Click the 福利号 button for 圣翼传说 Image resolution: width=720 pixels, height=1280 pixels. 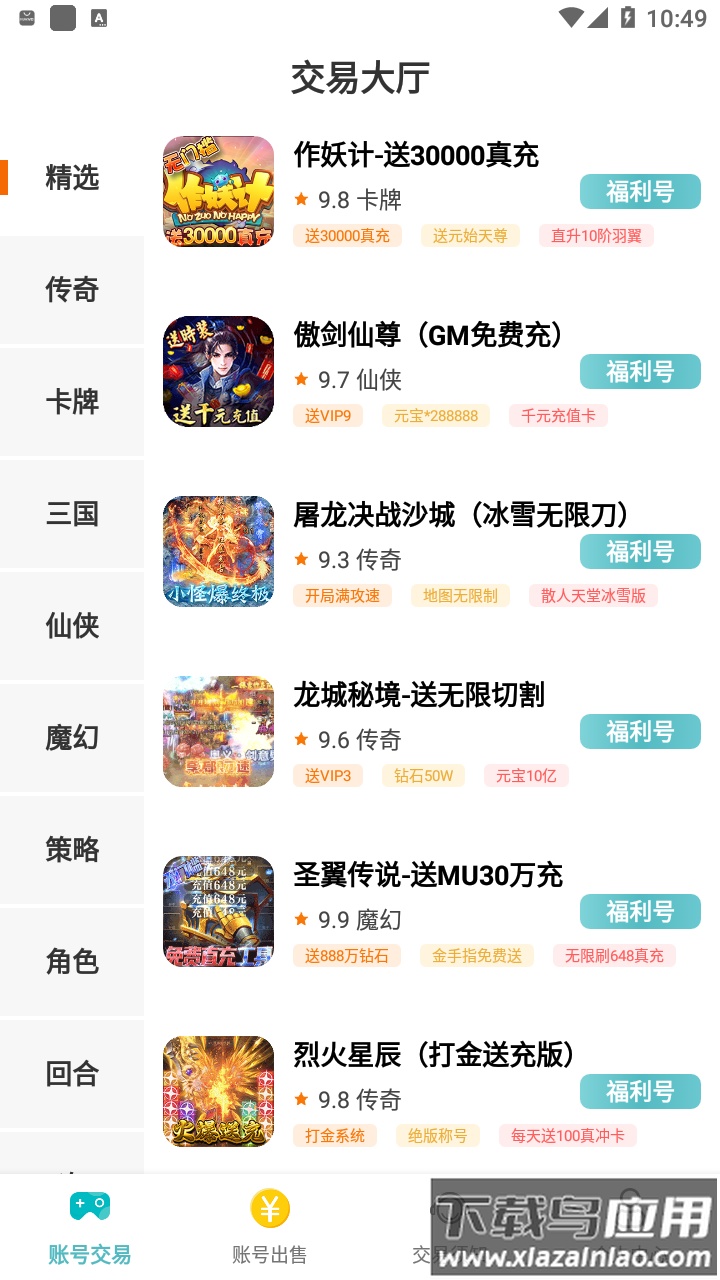[640, 911]
